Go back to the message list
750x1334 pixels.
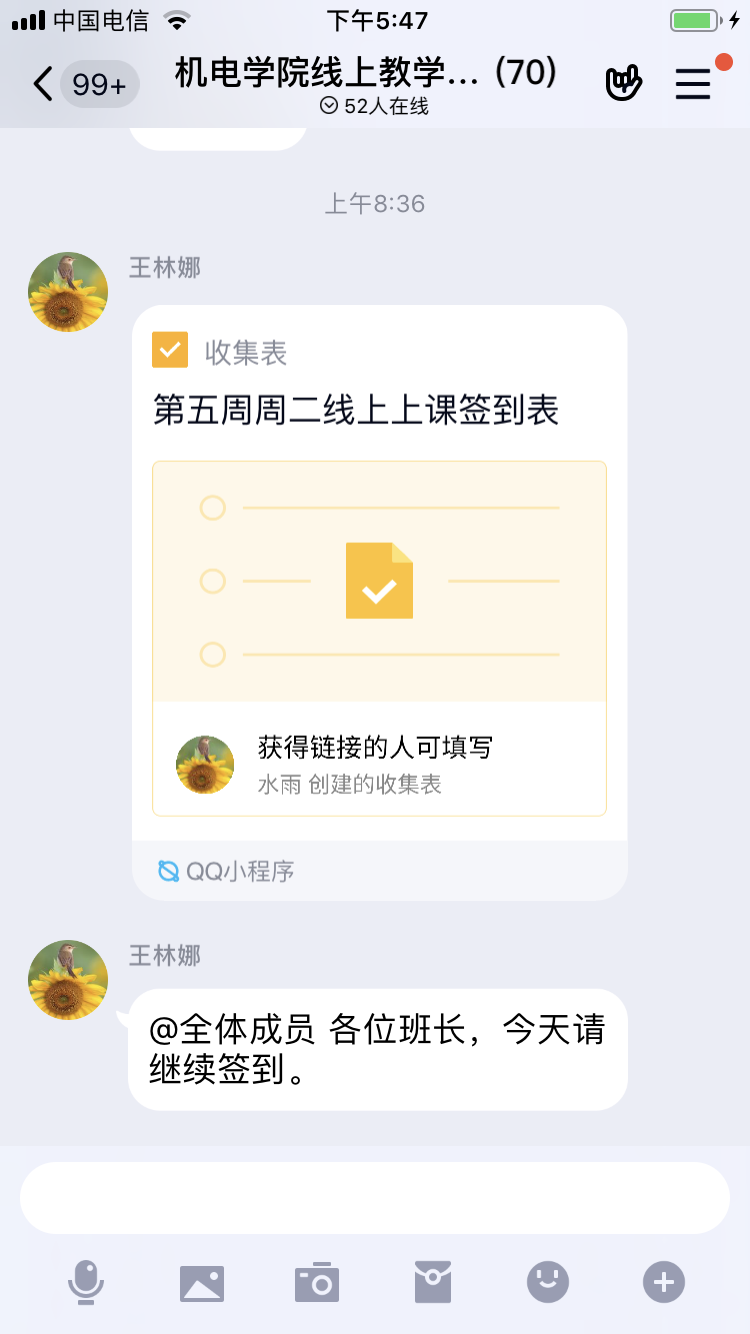tap(44, 84)
